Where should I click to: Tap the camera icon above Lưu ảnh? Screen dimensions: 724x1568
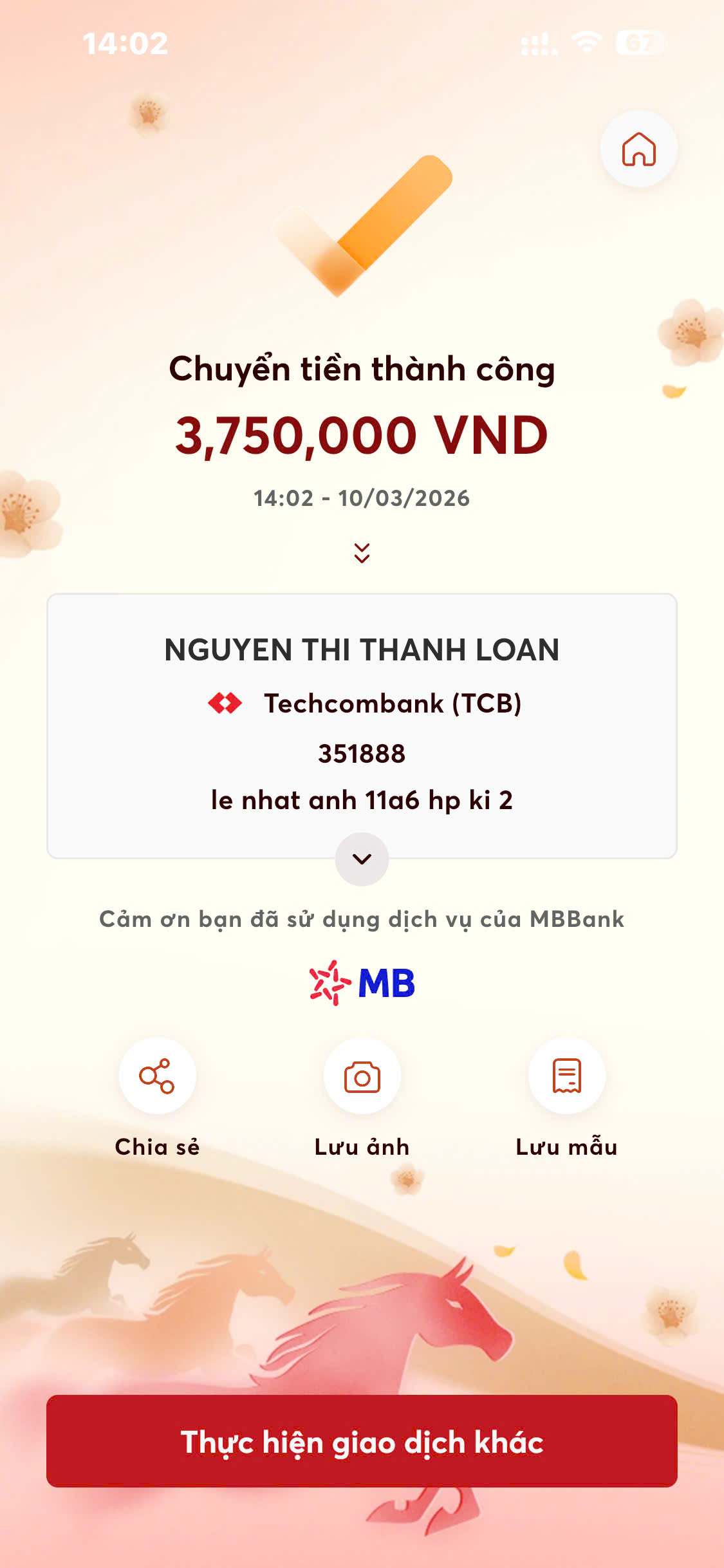point(362,1075)
